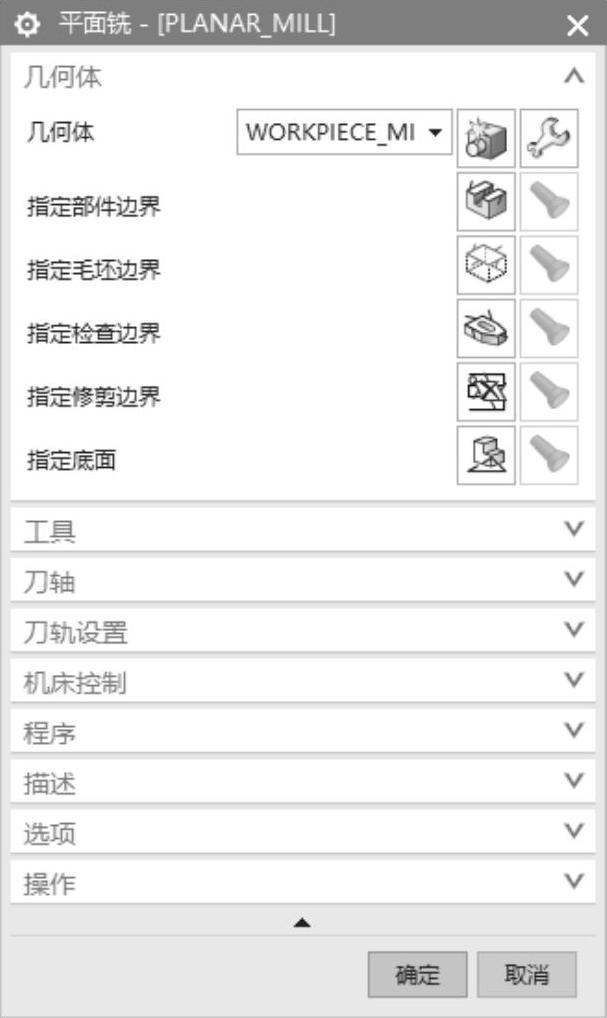Collapse the 几何体 section
Image resolution: width=607 pixels, height=1018 pixels.
pos(573,76)
